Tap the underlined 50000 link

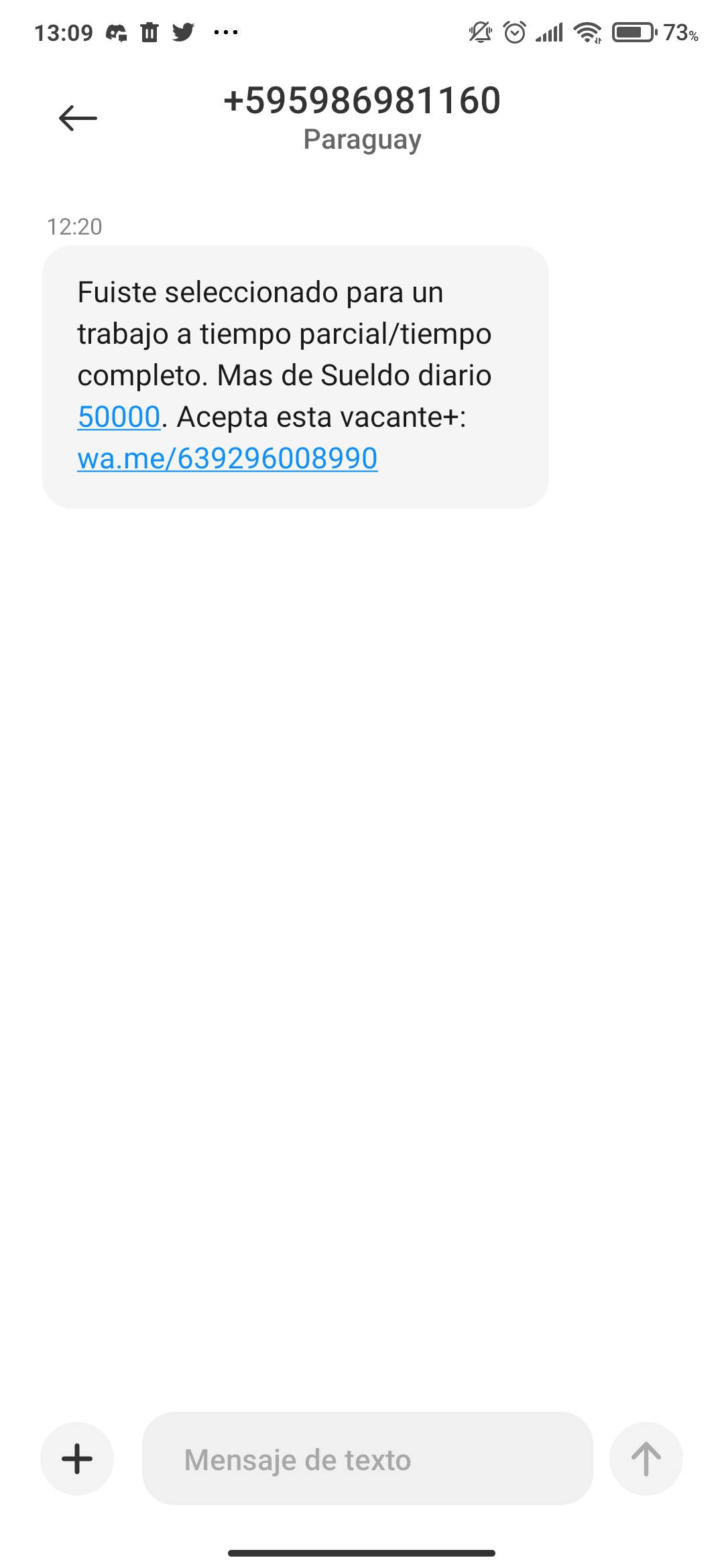coord(119,417)
